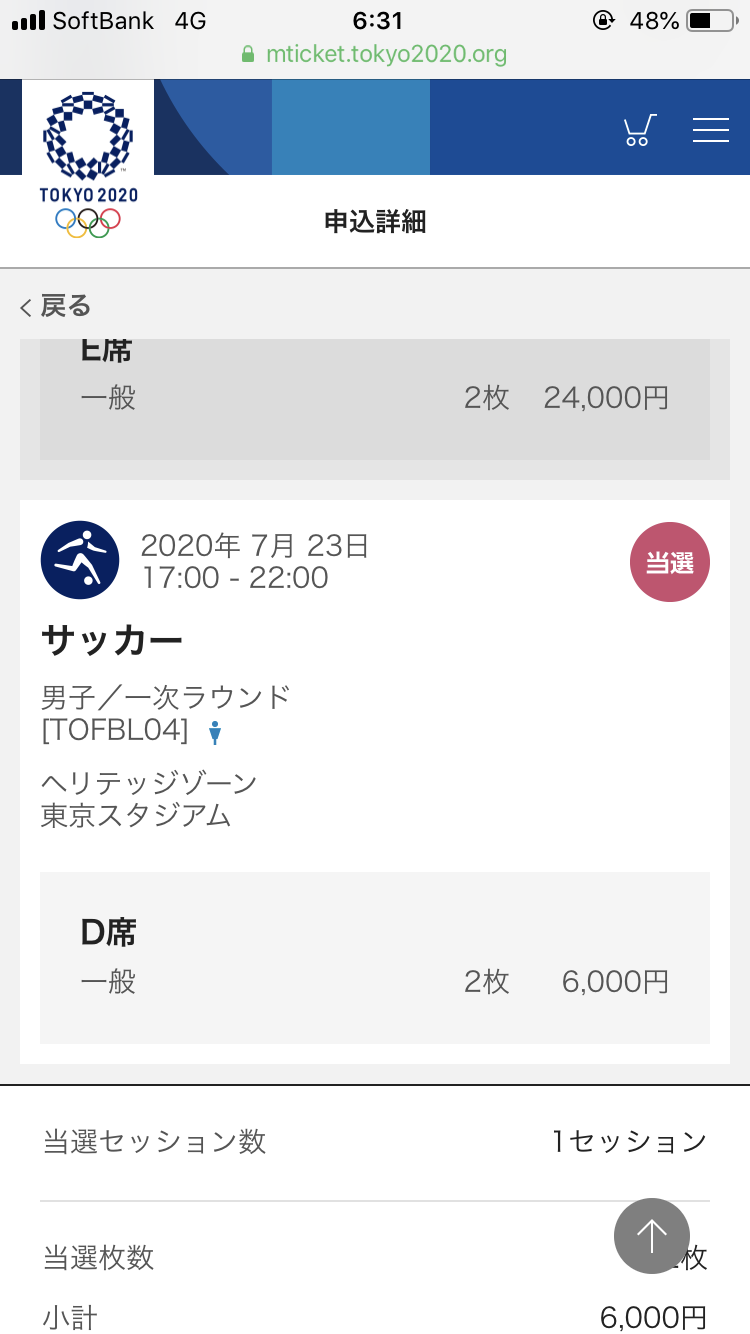Open the hamburger menu
750x1334 pixels.
(711, 130)
